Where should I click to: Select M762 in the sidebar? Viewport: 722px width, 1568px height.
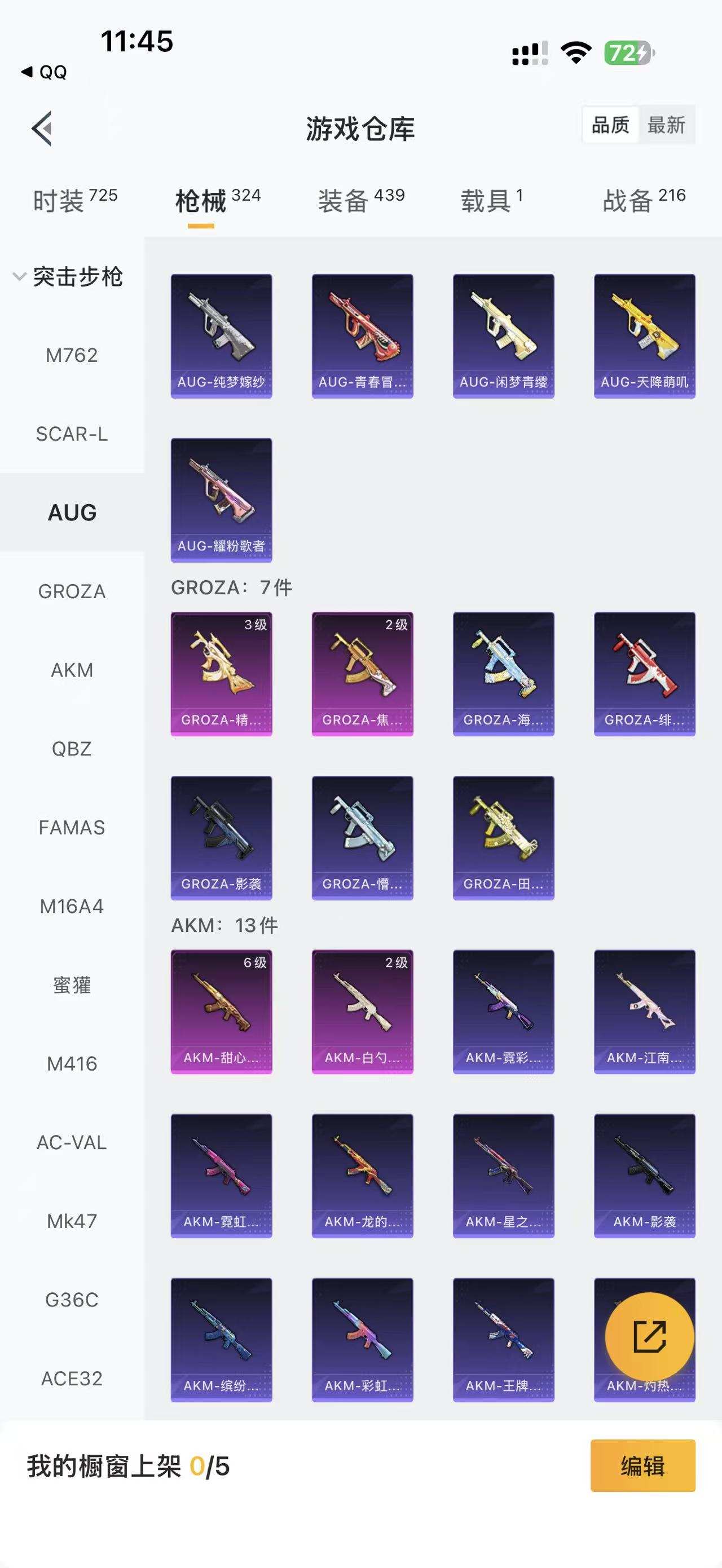[72, 355]
